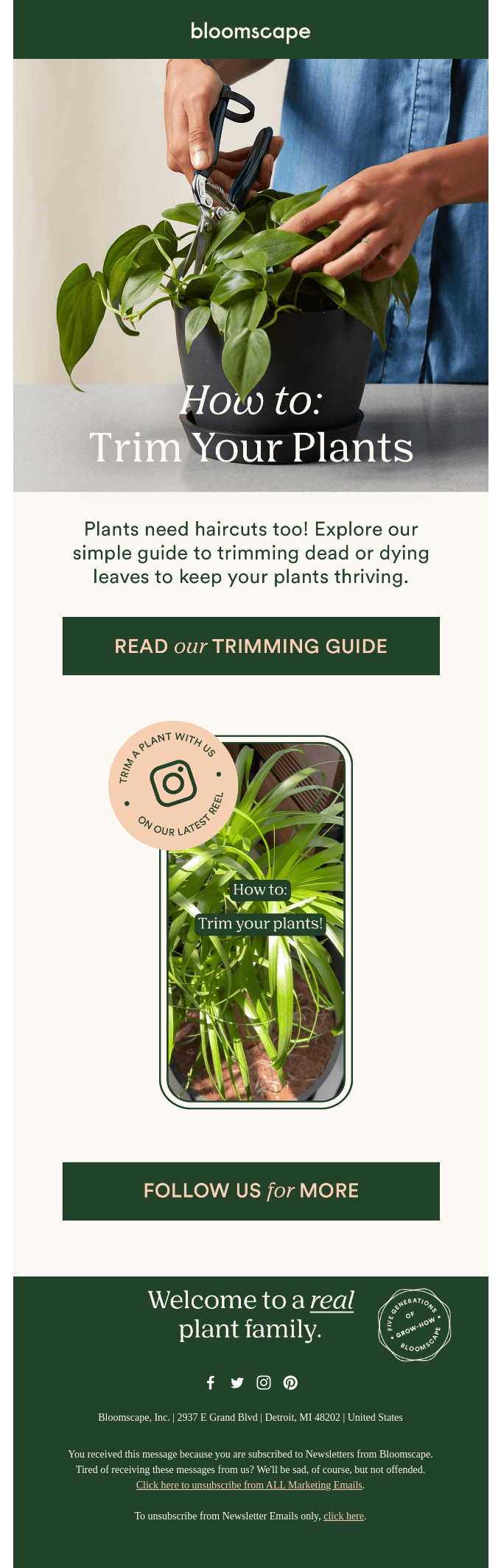
Task: Open the Instagram icon in the footer
Action: pyautogui.click(x=264, y=1382)
